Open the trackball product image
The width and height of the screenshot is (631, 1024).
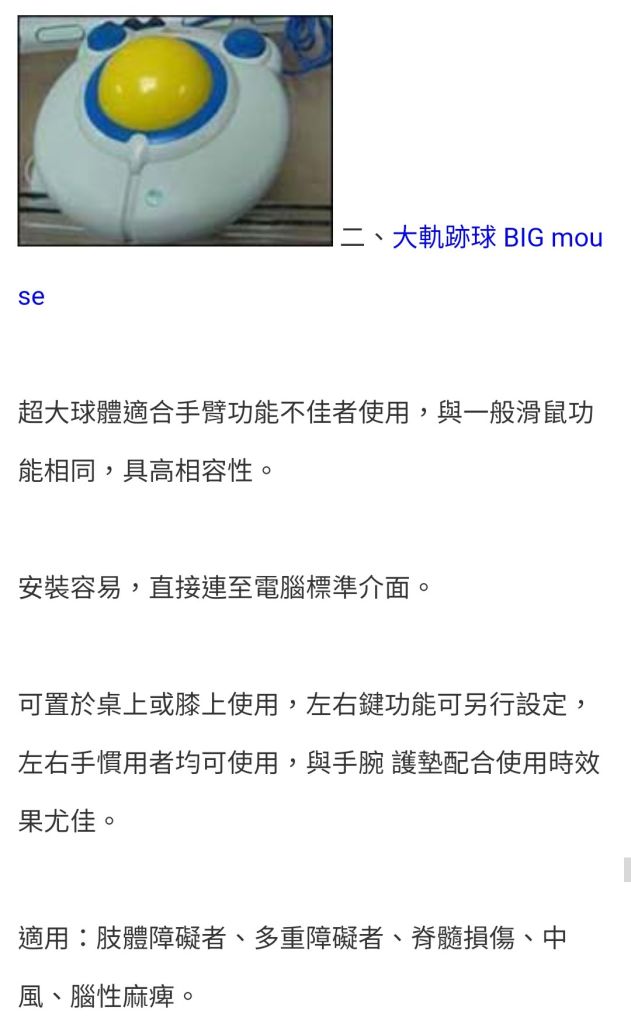pos(175,130)
